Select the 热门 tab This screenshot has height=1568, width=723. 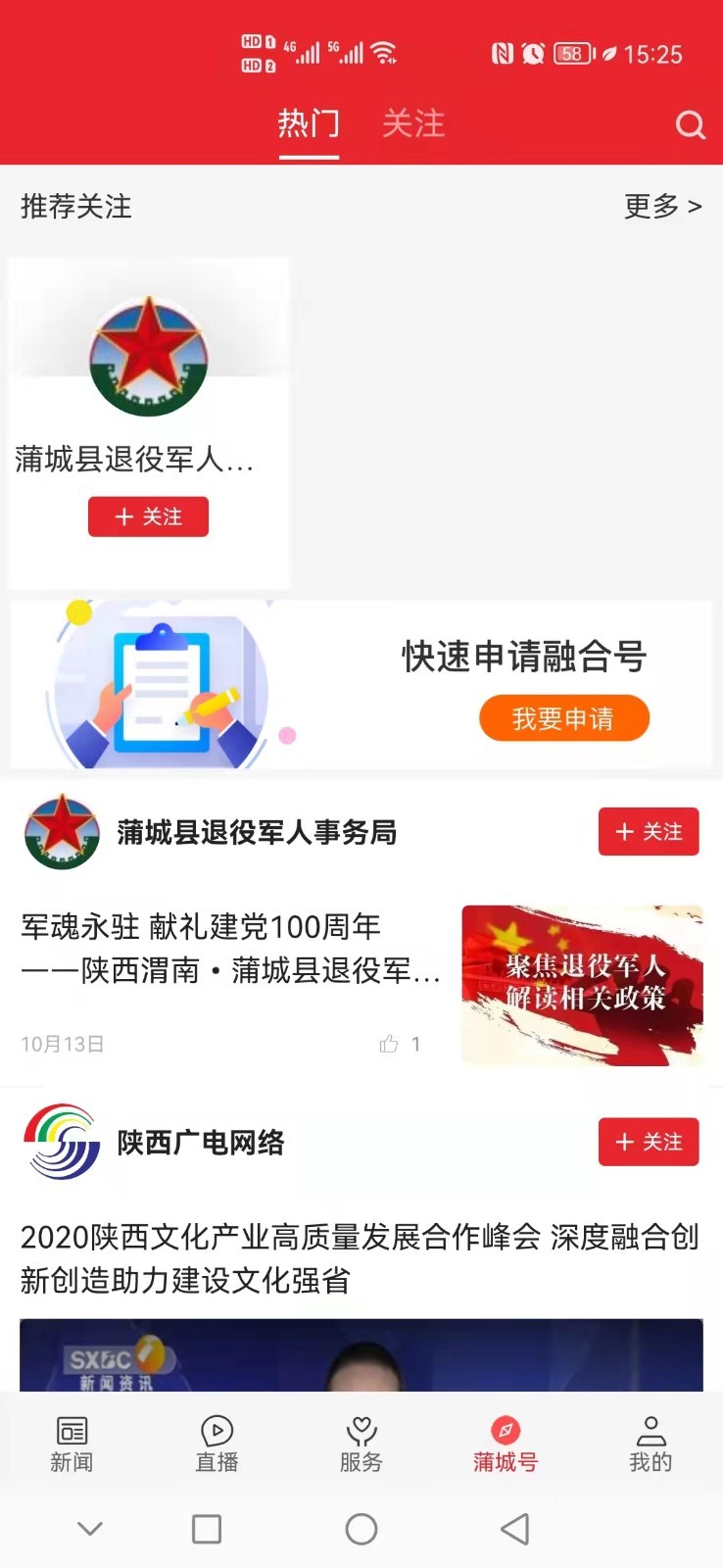click(309, 122)
